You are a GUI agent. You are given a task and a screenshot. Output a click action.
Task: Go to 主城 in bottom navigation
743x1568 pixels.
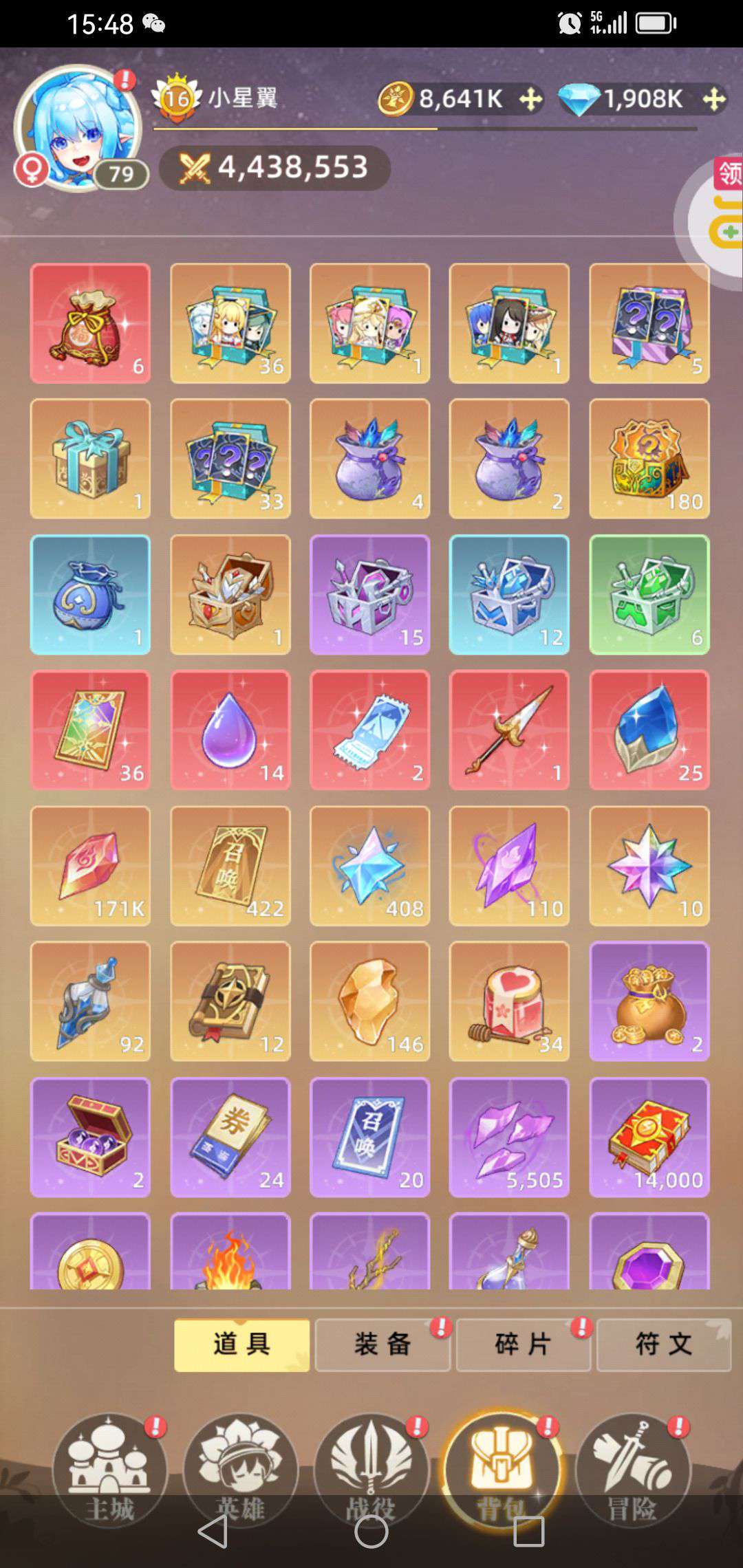(110, 1470)
